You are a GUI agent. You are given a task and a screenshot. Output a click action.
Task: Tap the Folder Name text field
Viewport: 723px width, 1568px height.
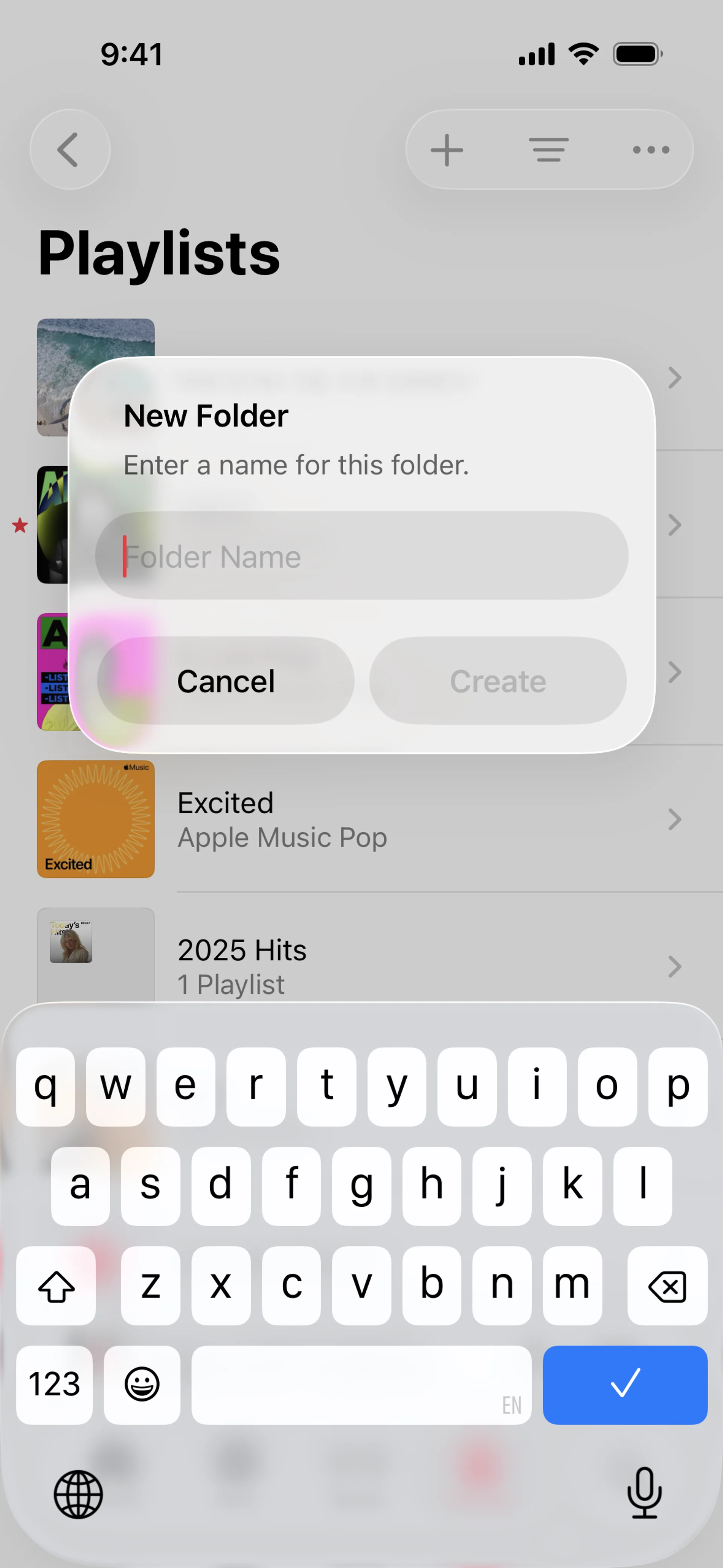click(361, 556)
